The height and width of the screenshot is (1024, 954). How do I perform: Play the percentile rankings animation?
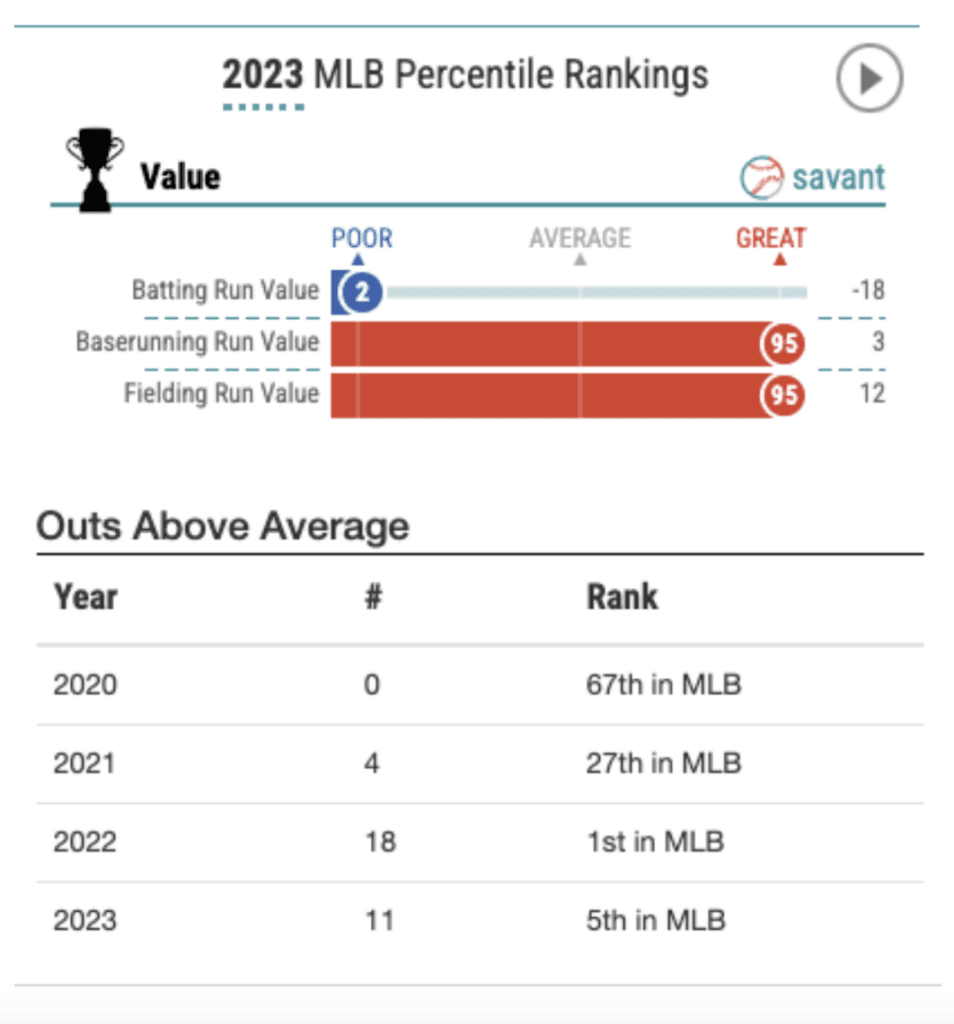point(869,78)
